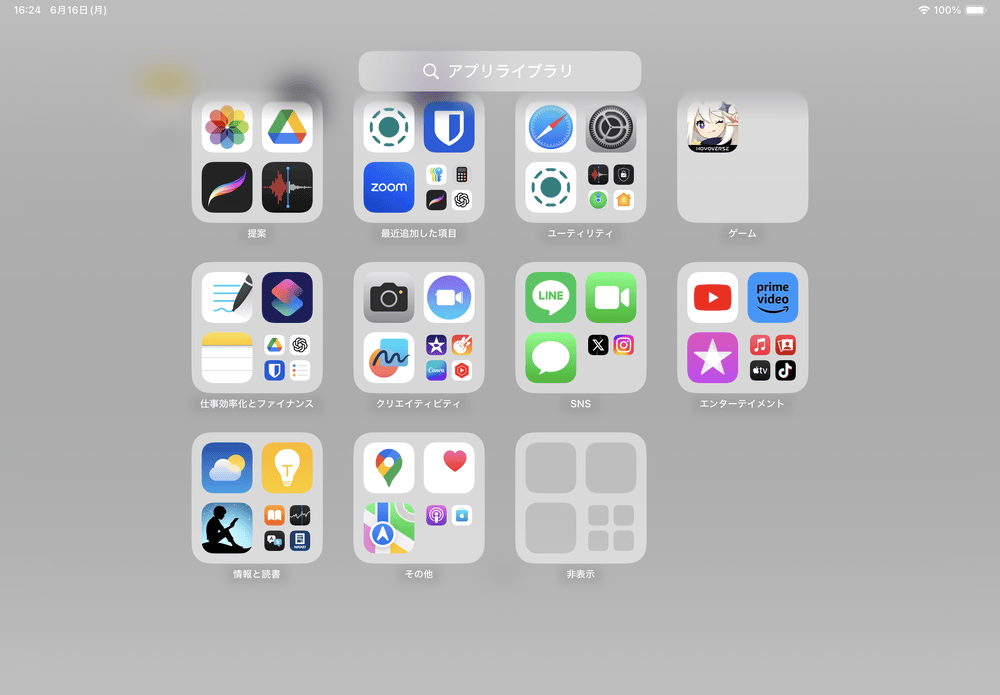Launch the Zoom app

click(389, 187)
